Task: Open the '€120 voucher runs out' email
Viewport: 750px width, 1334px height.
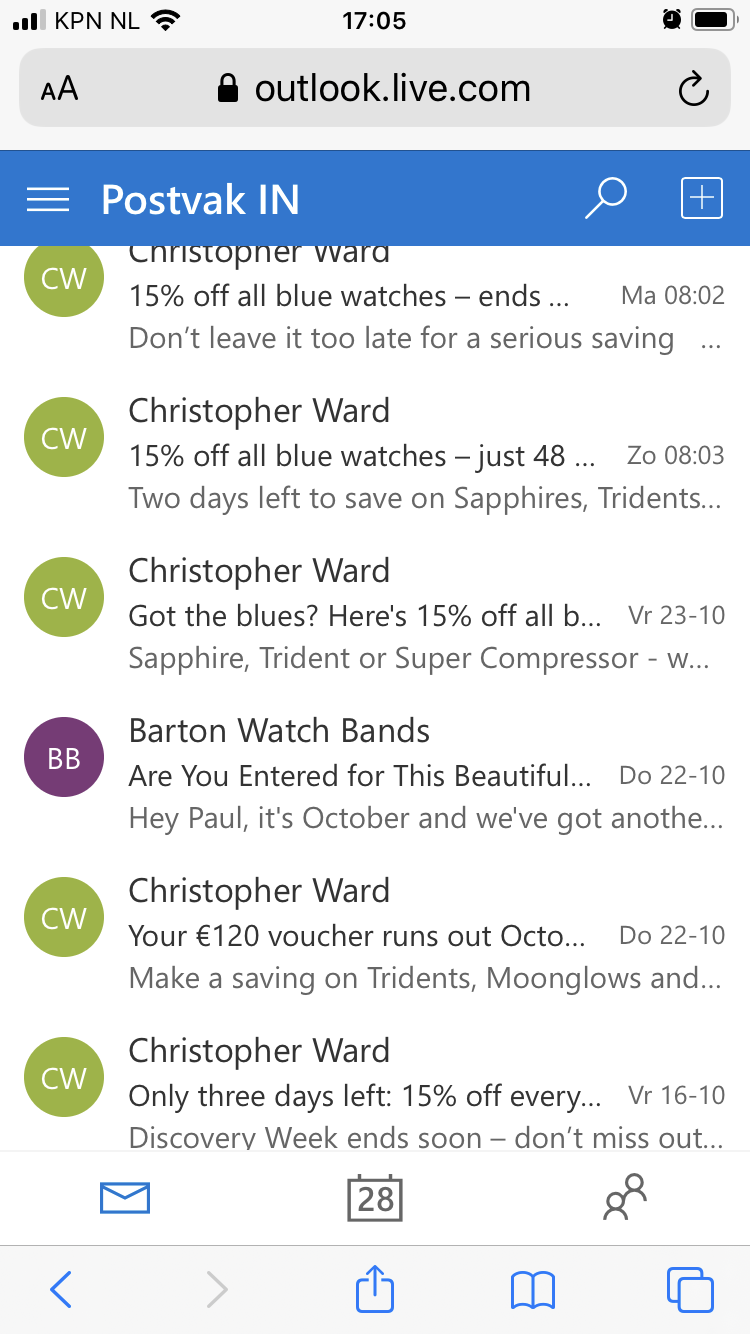Action: point(375,937)
